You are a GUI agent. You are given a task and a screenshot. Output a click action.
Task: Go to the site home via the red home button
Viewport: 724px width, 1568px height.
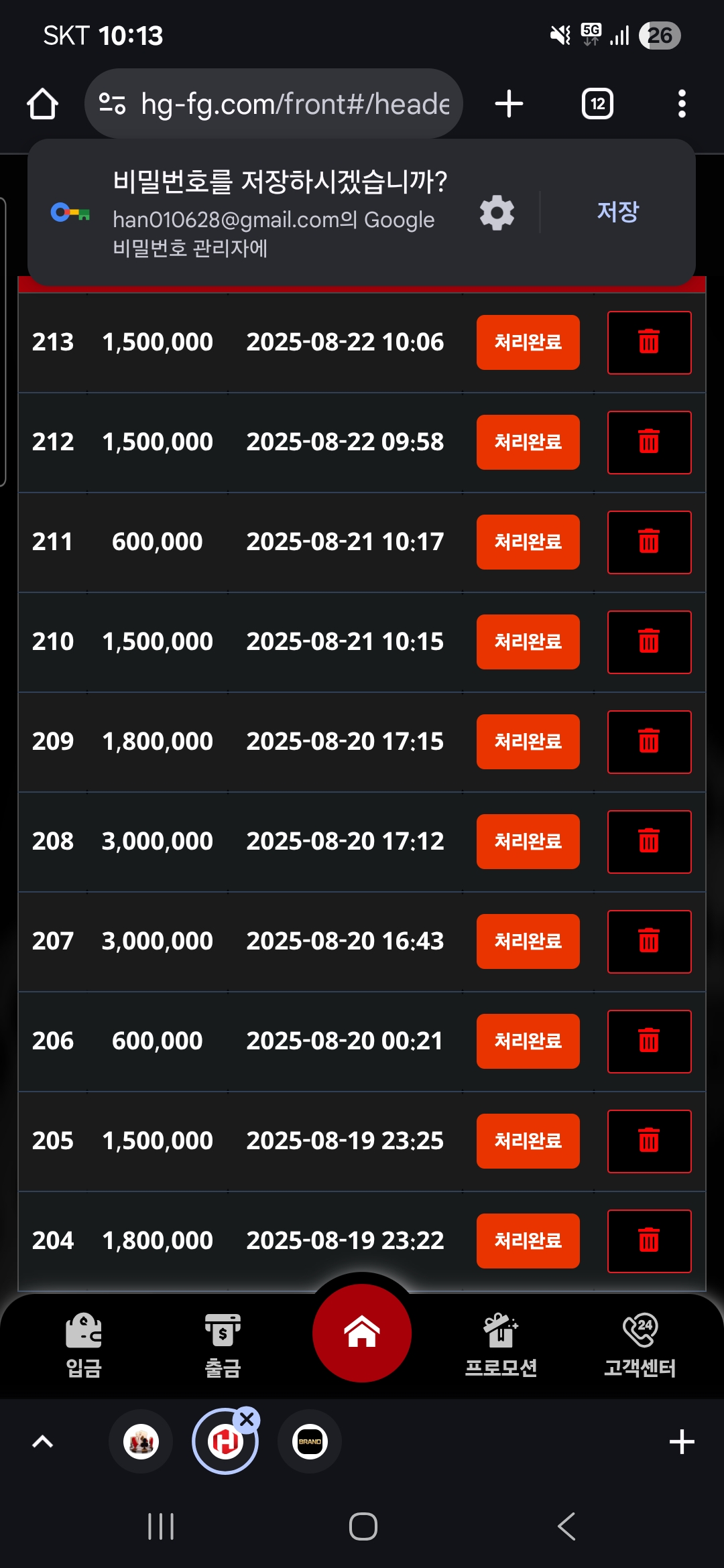[362, 1333]
